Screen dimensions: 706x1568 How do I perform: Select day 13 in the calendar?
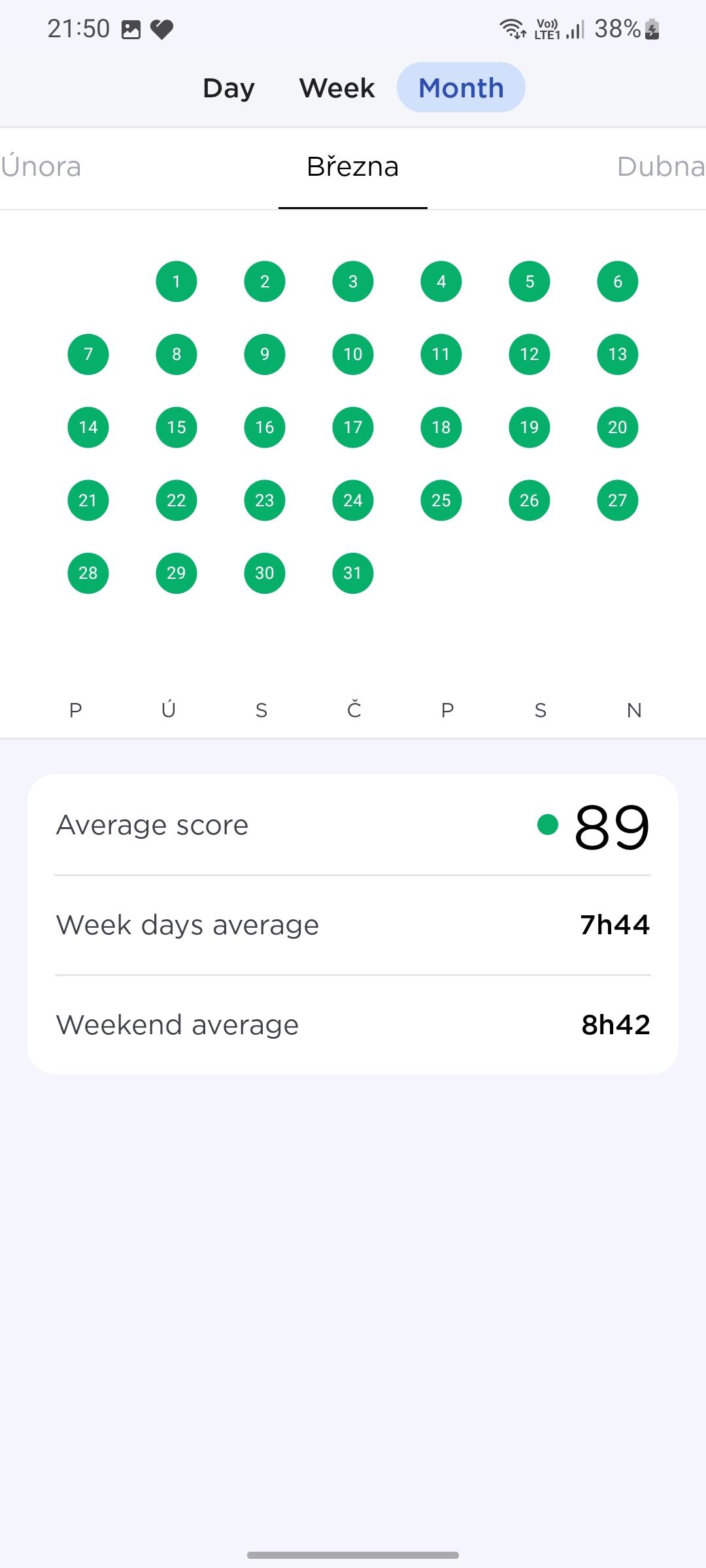coord(618,354)
